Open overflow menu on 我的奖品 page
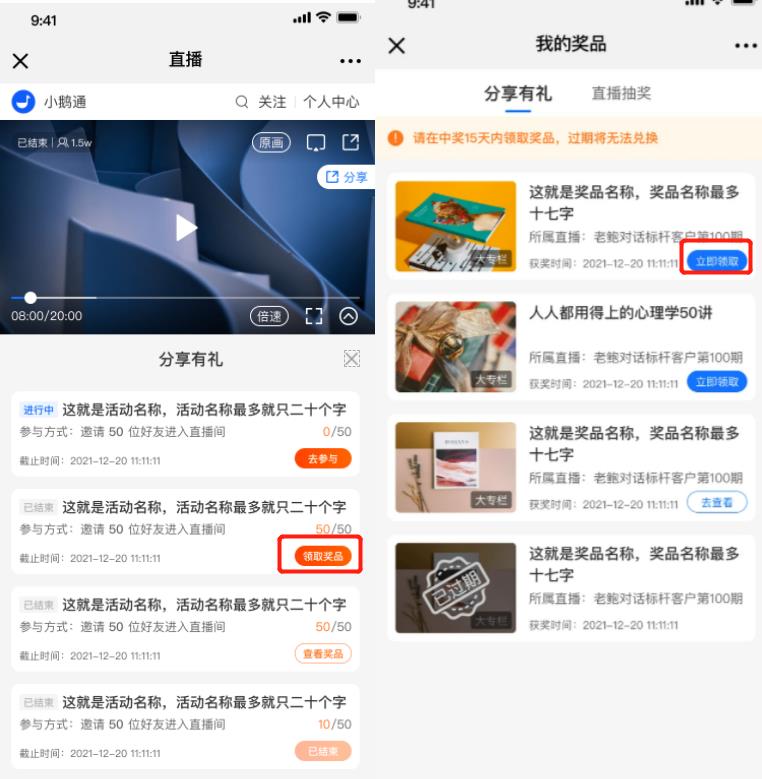 pos(744,46)
